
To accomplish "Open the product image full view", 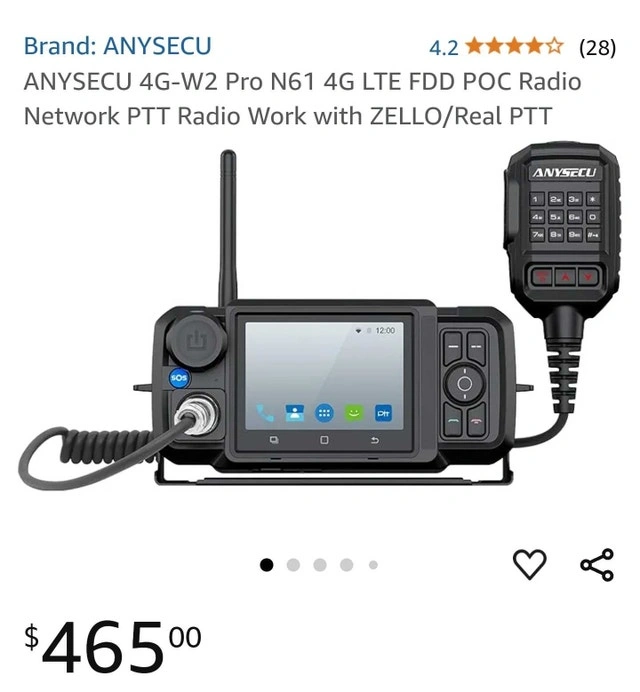I will pyautogui.click(x=320, y=330).
